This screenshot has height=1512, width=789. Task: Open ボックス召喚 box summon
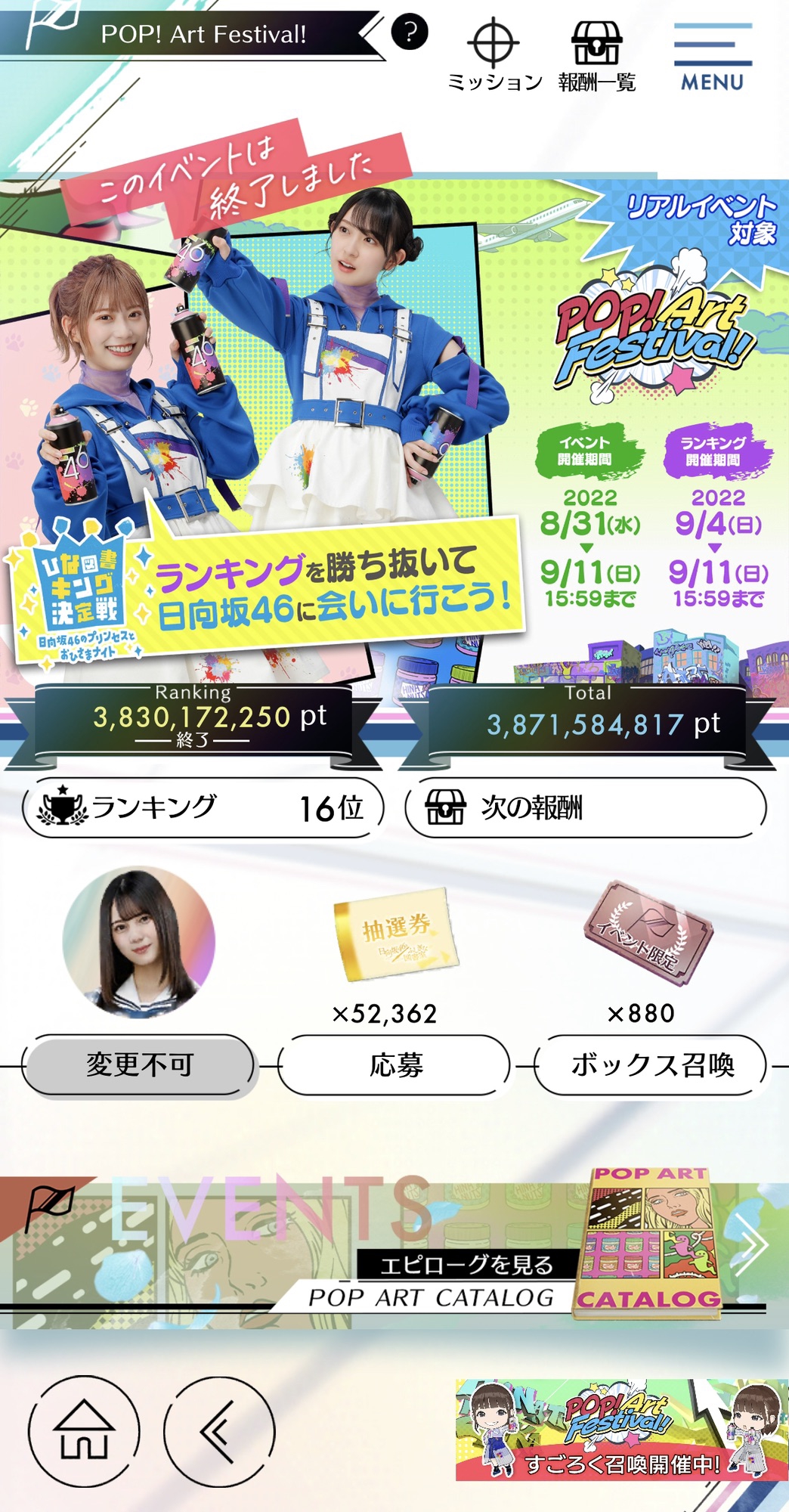click(x=651, y=1065)
